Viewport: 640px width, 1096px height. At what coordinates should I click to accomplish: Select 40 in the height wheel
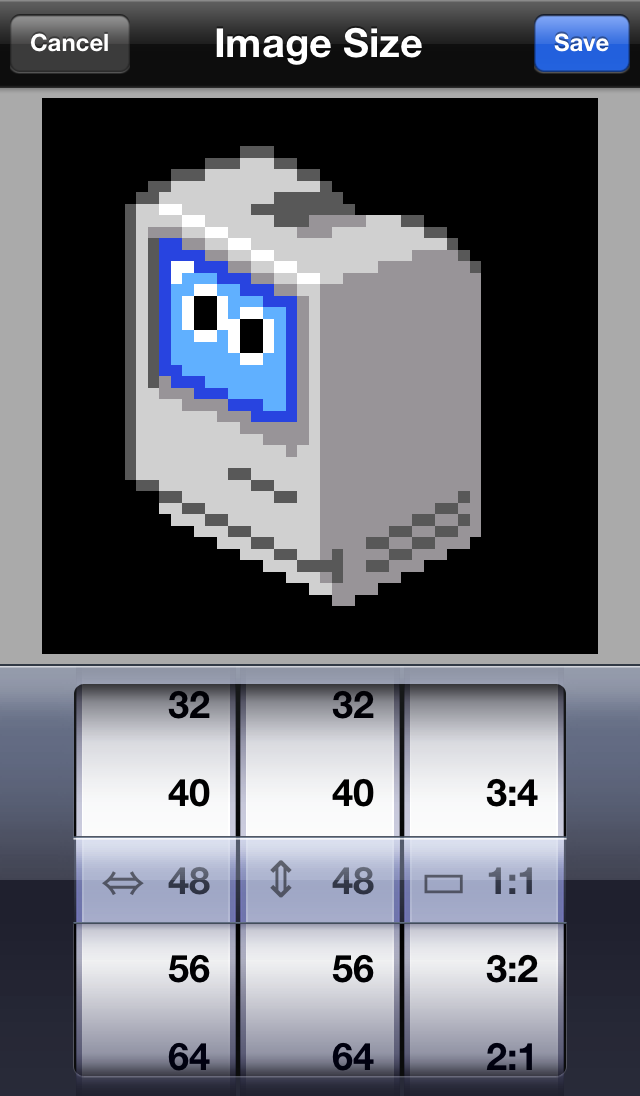353,793
